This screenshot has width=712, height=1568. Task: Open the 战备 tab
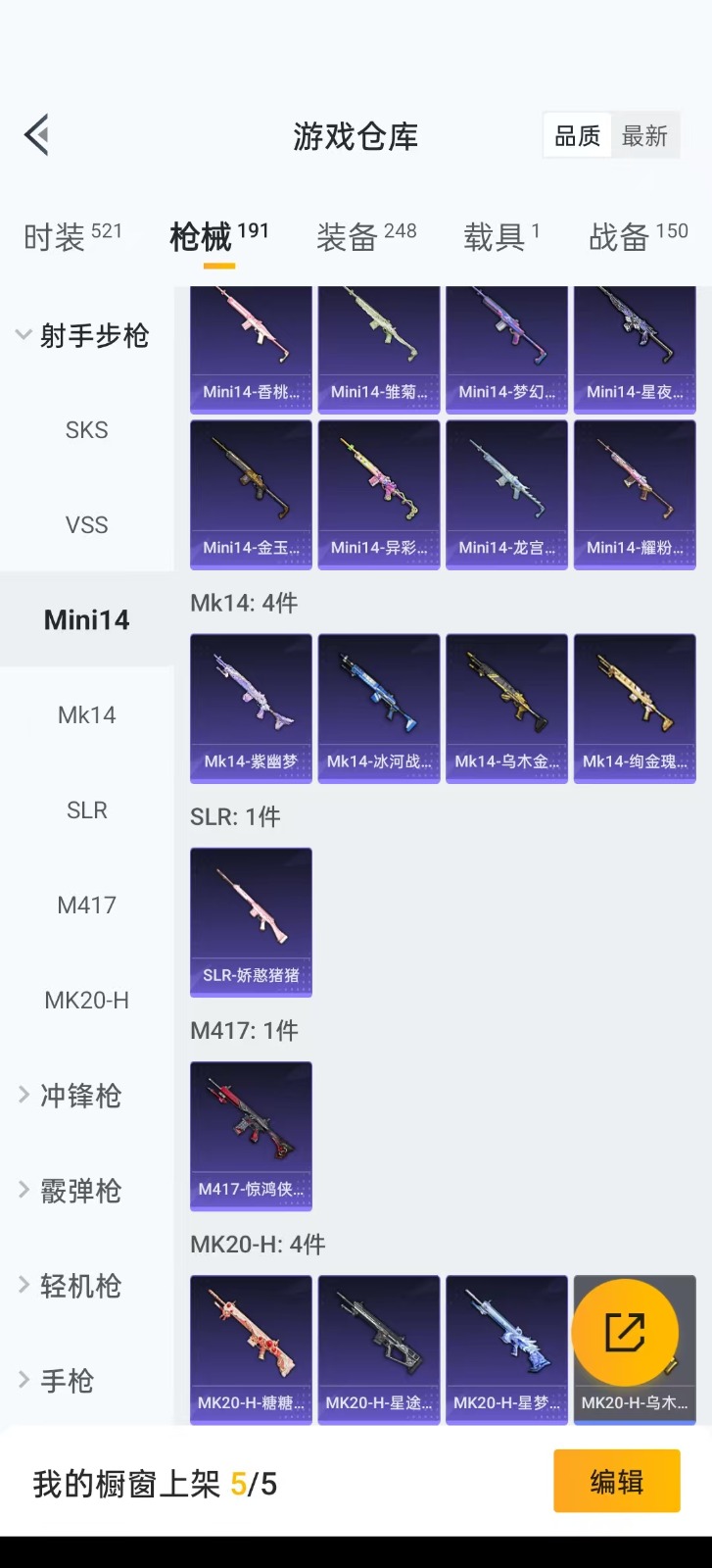638,236
